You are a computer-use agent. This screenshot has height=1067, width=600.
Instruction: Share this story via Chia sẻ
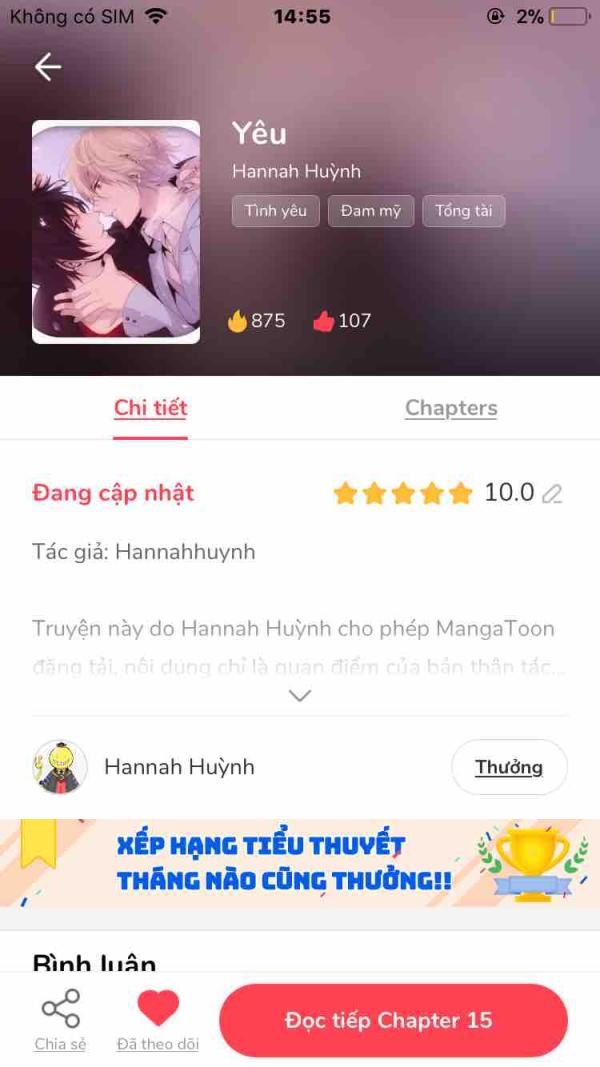tap(60, 1020)
